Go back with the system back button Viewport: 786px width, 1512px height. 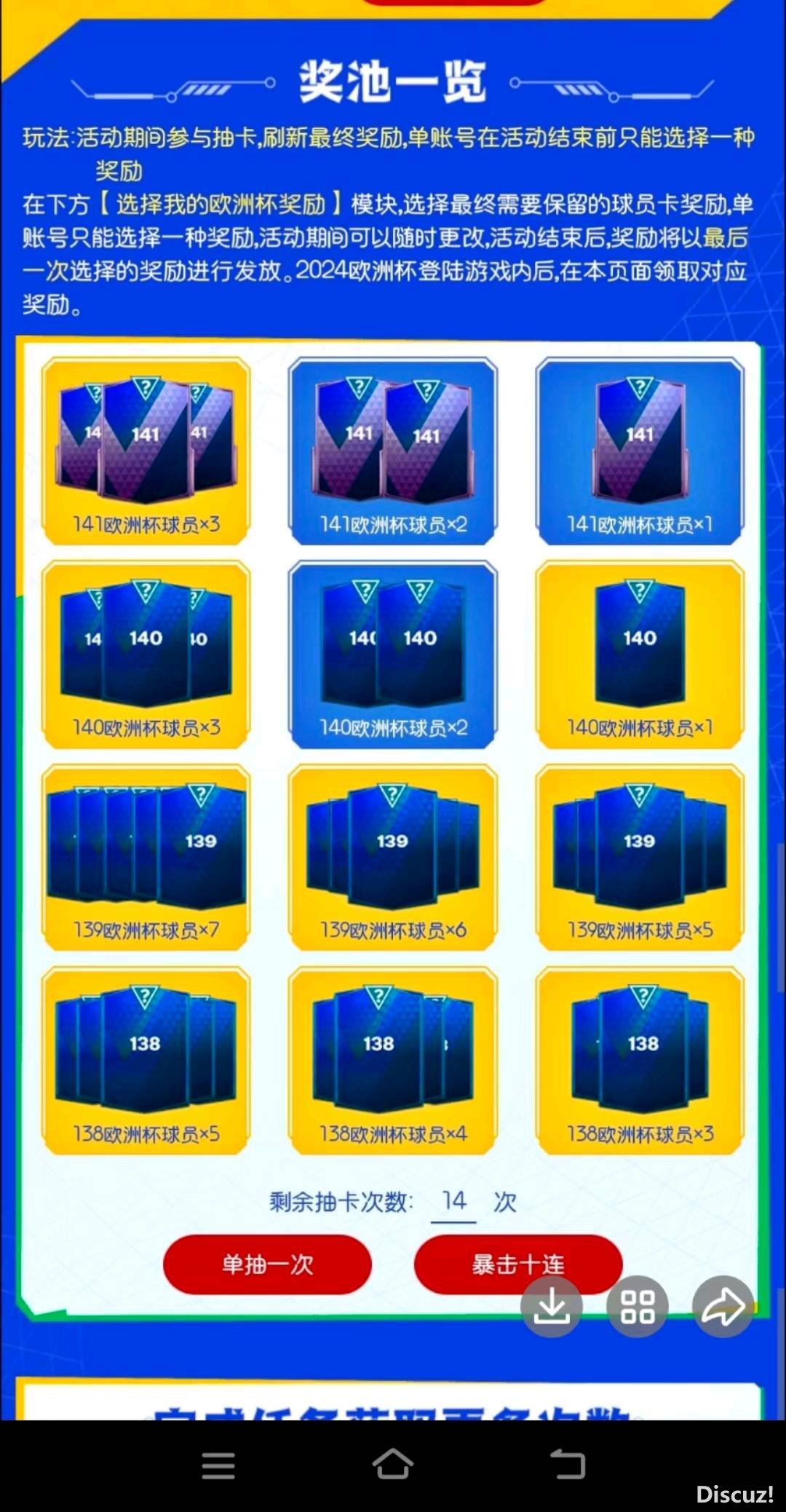(x=567, y=1465)
